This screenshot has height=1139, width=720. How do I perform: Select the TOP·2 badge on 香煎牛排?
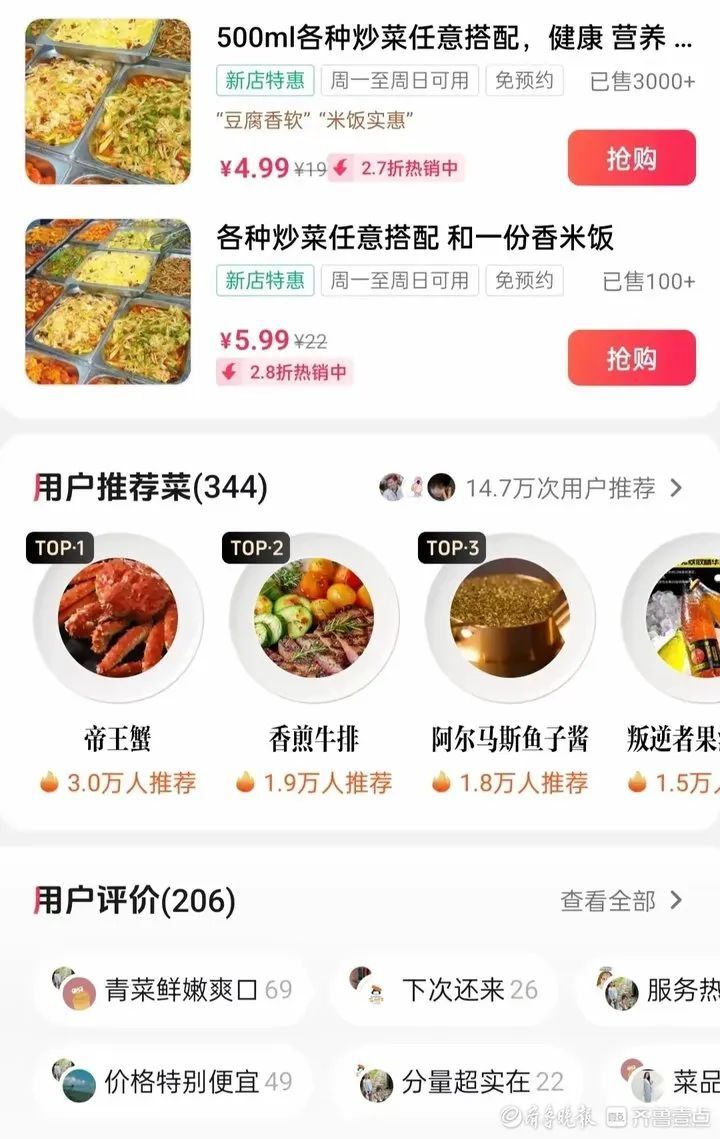[x=254, y=548]
